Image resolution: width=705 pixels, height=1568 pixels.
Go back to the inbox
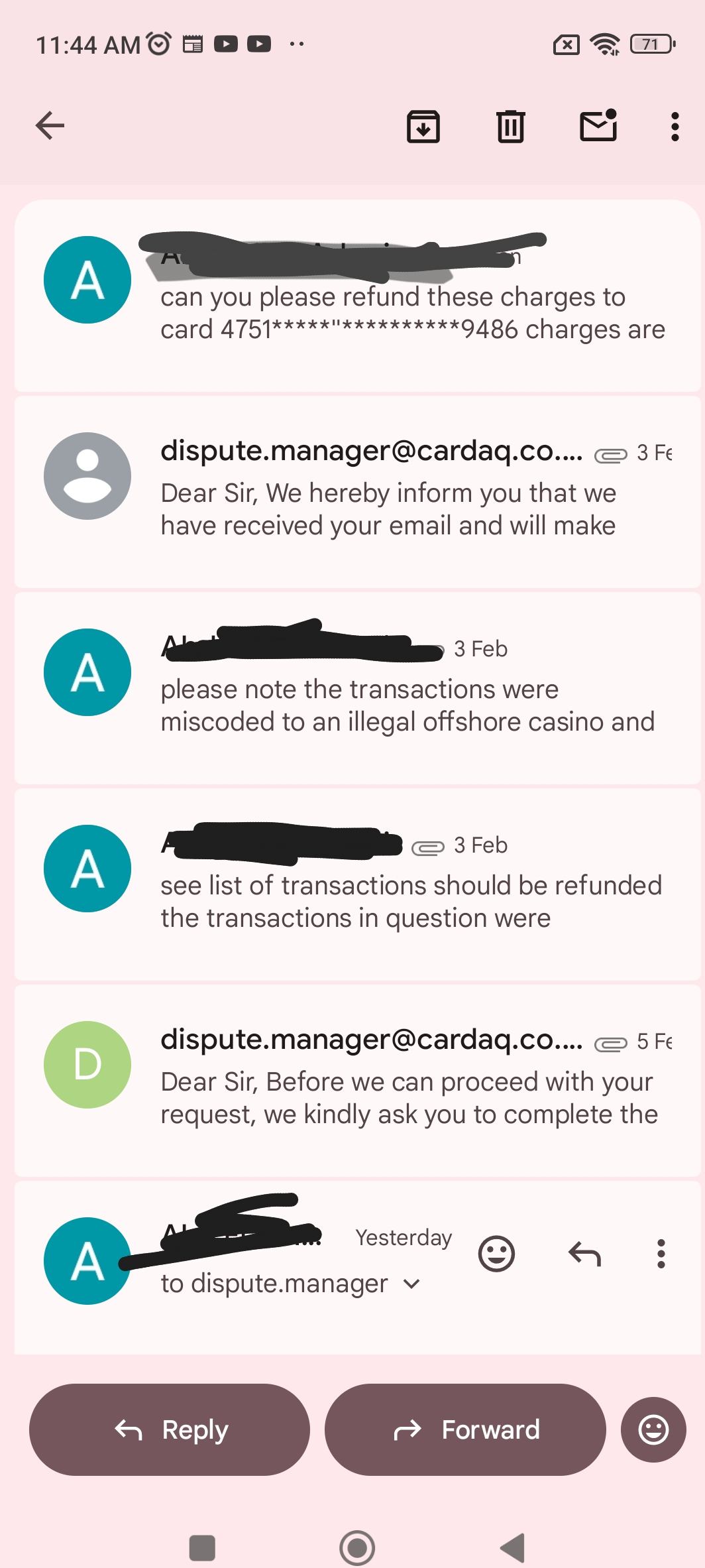(x=50, y=125)
